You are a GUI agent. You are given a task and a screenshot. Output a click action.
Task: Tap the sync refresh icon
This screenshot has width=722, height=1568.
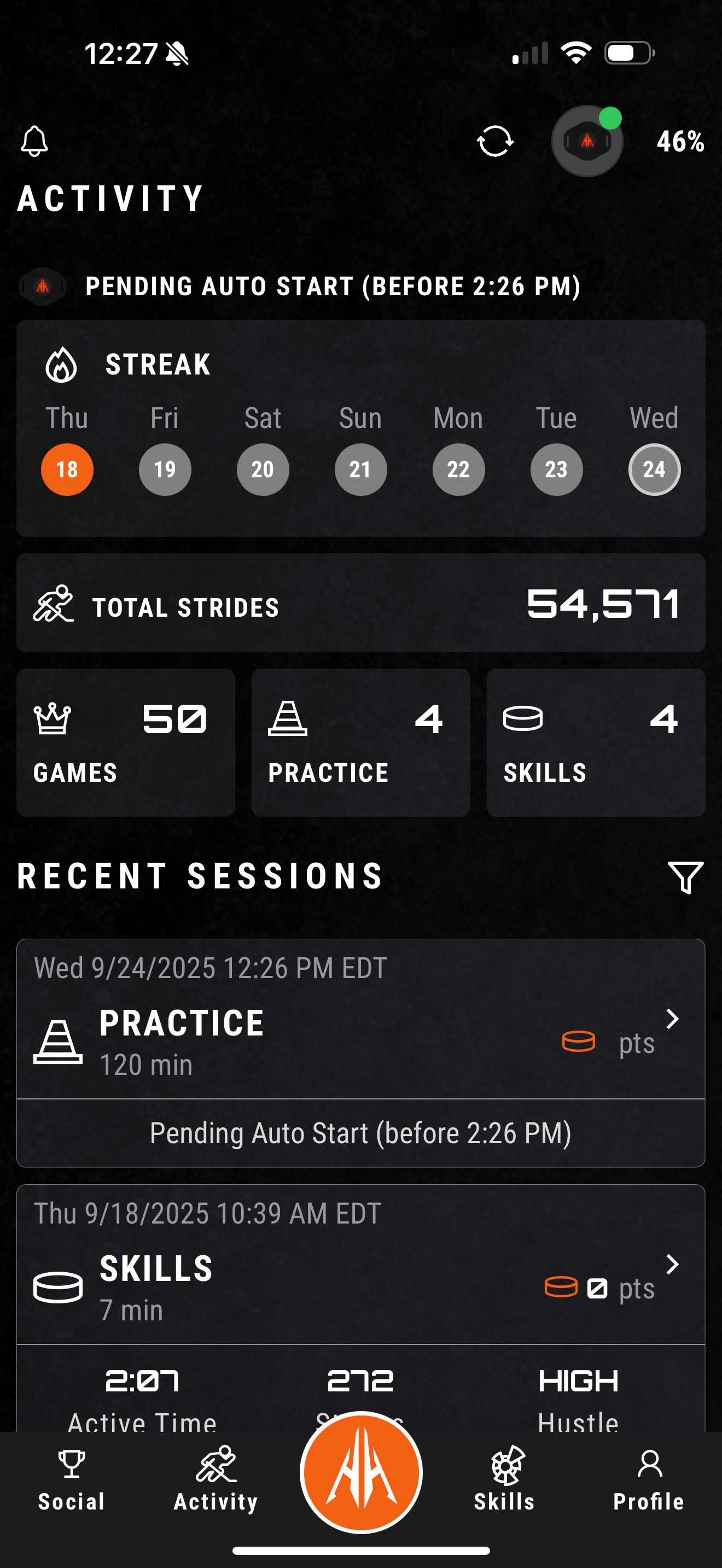pos(495,141)
